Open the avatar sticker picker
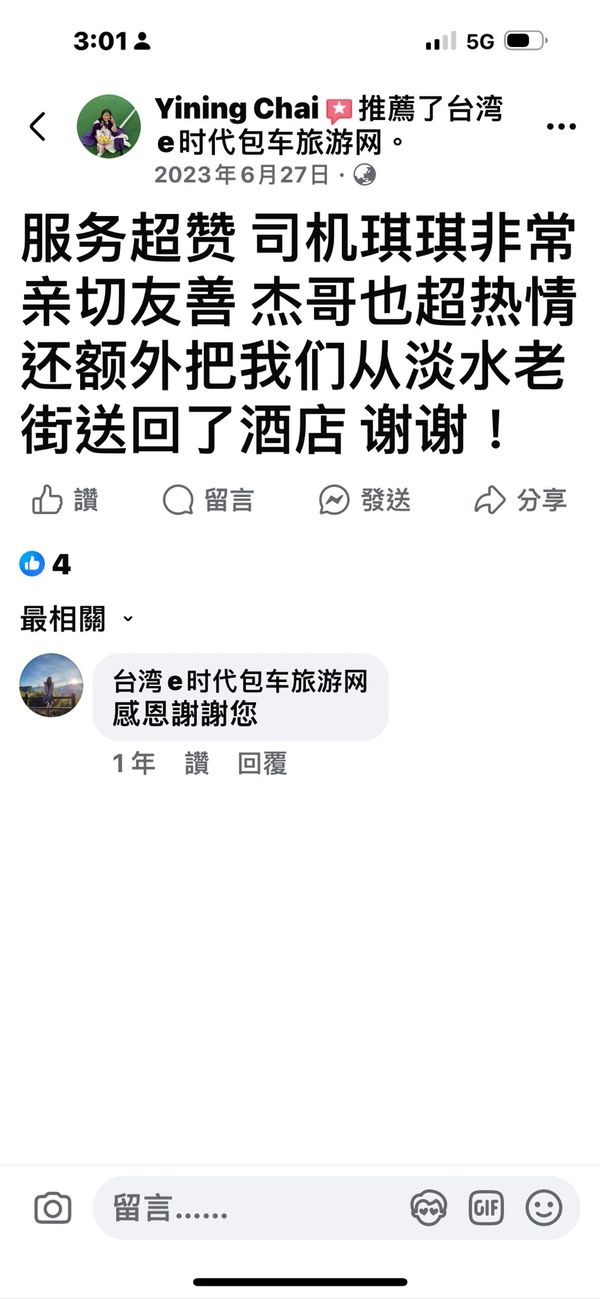 pos(429,1208)
